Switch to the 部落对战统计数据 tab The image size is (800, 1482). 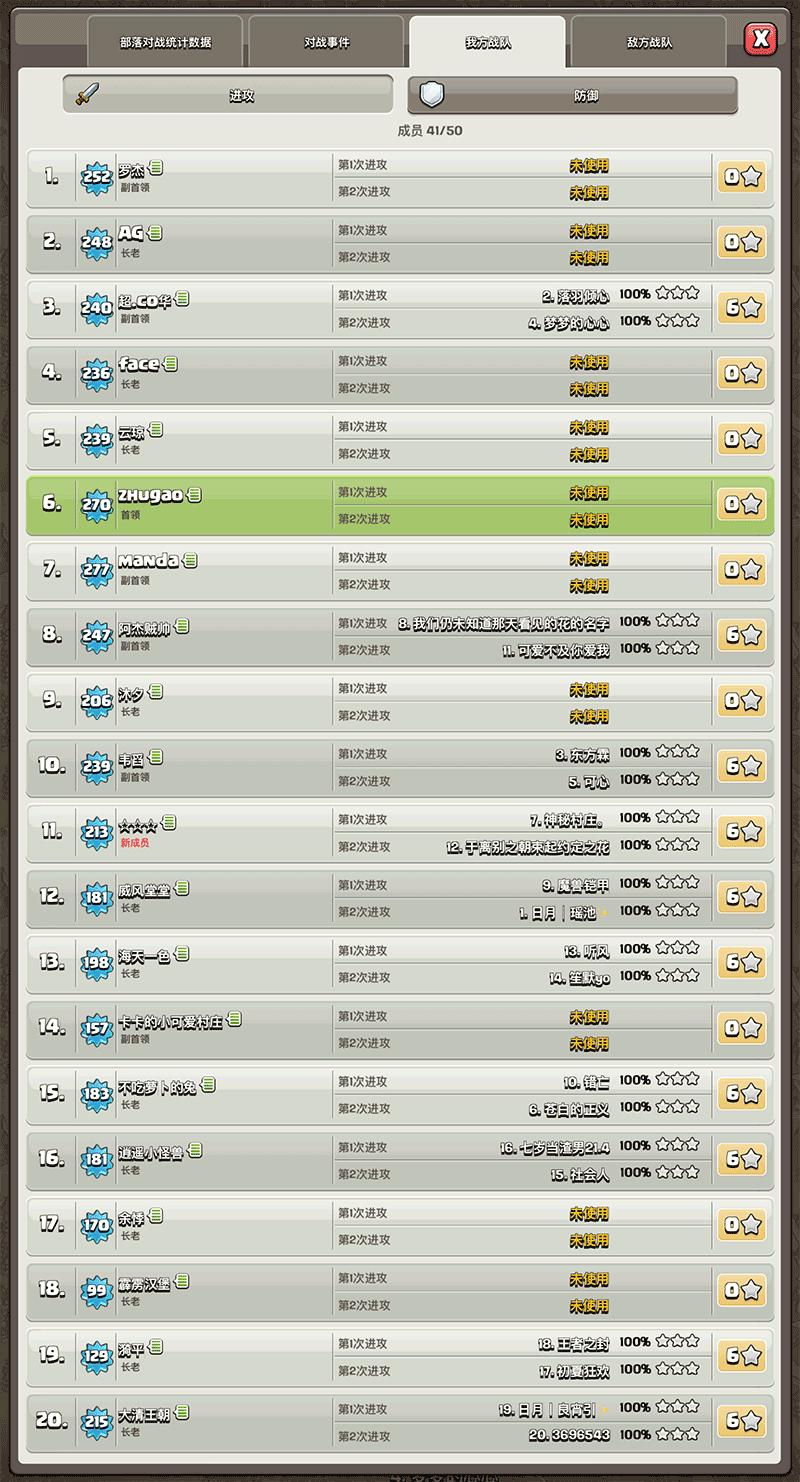(x=165, y=43)
